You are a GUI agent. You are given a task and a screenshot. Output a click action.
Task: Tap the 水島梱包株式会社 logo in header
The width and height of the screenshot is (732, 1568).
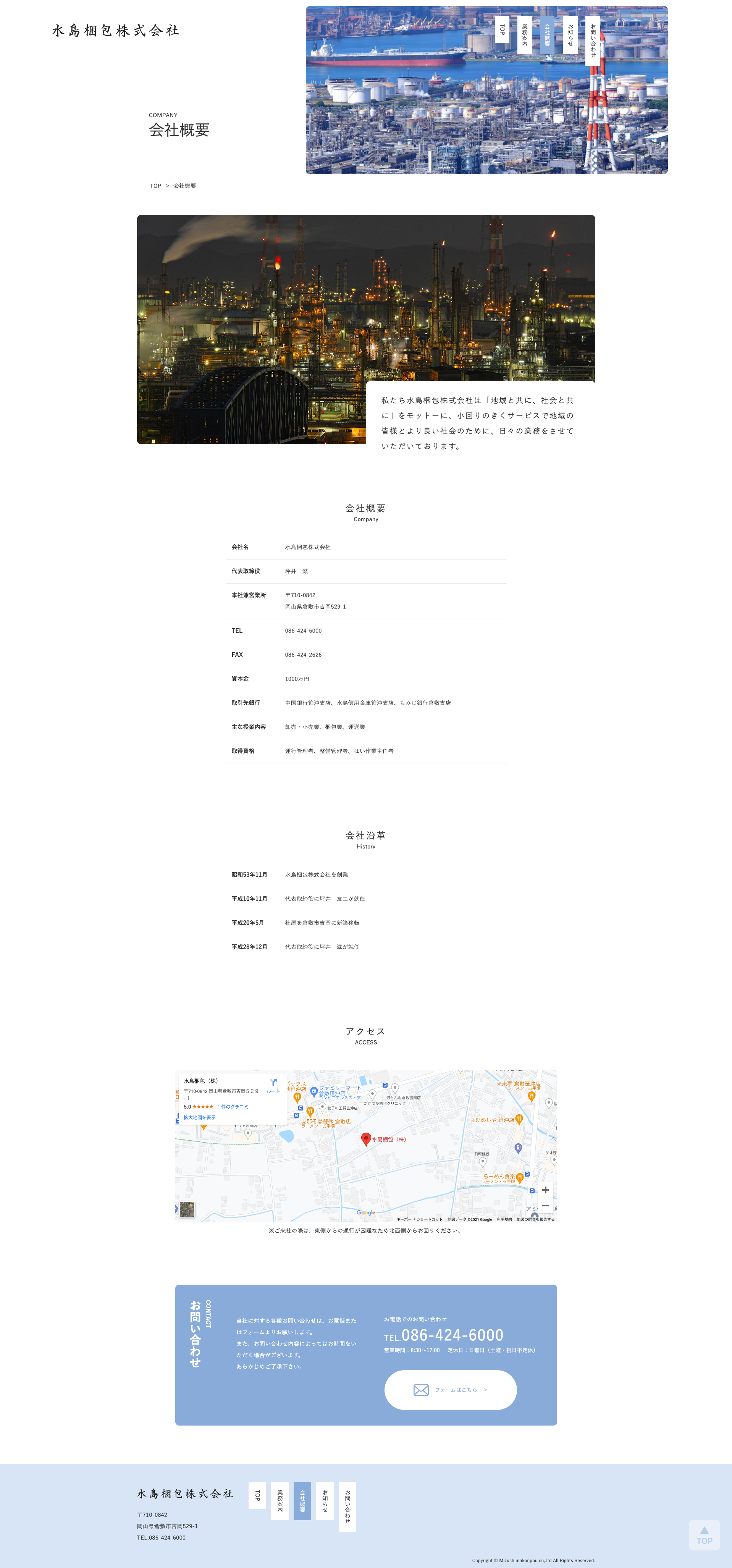(116, 31)
